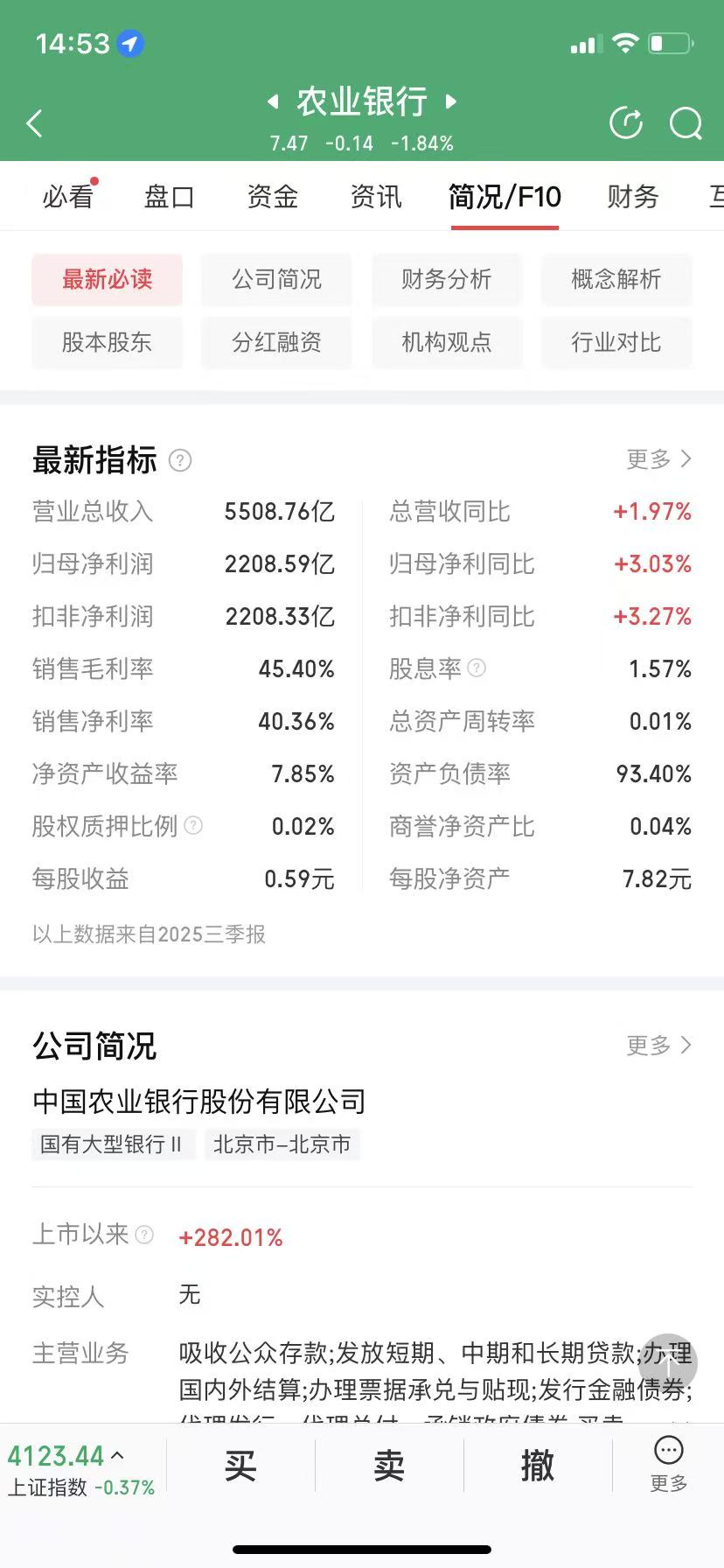View 机构观点 section
Image resolution: width=724 pixels, height=1568 pixels.
(x=446, y=342)
